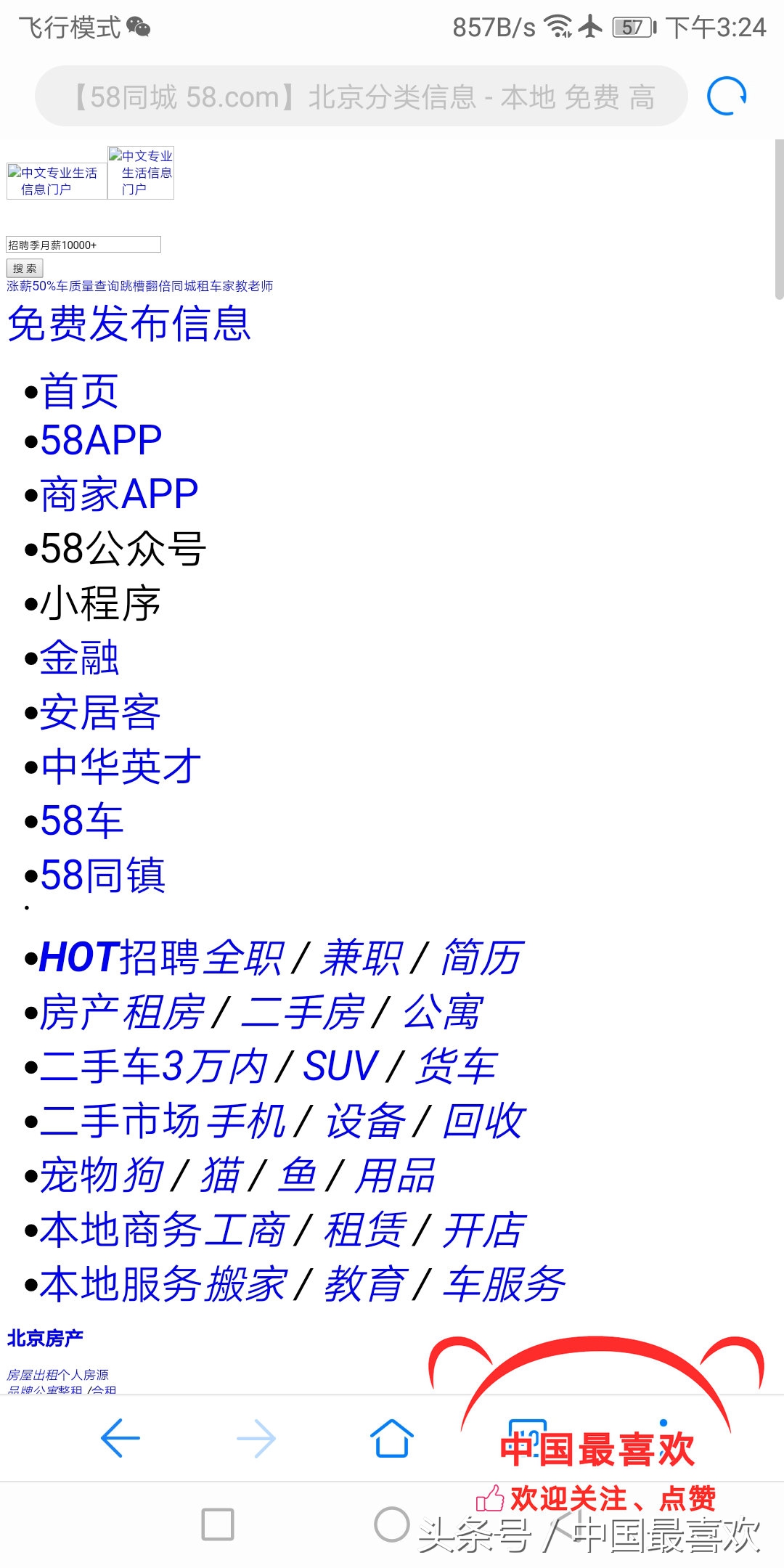Open the 58APP link
This screenshot has height=1568, width=784.
point(101,441)
